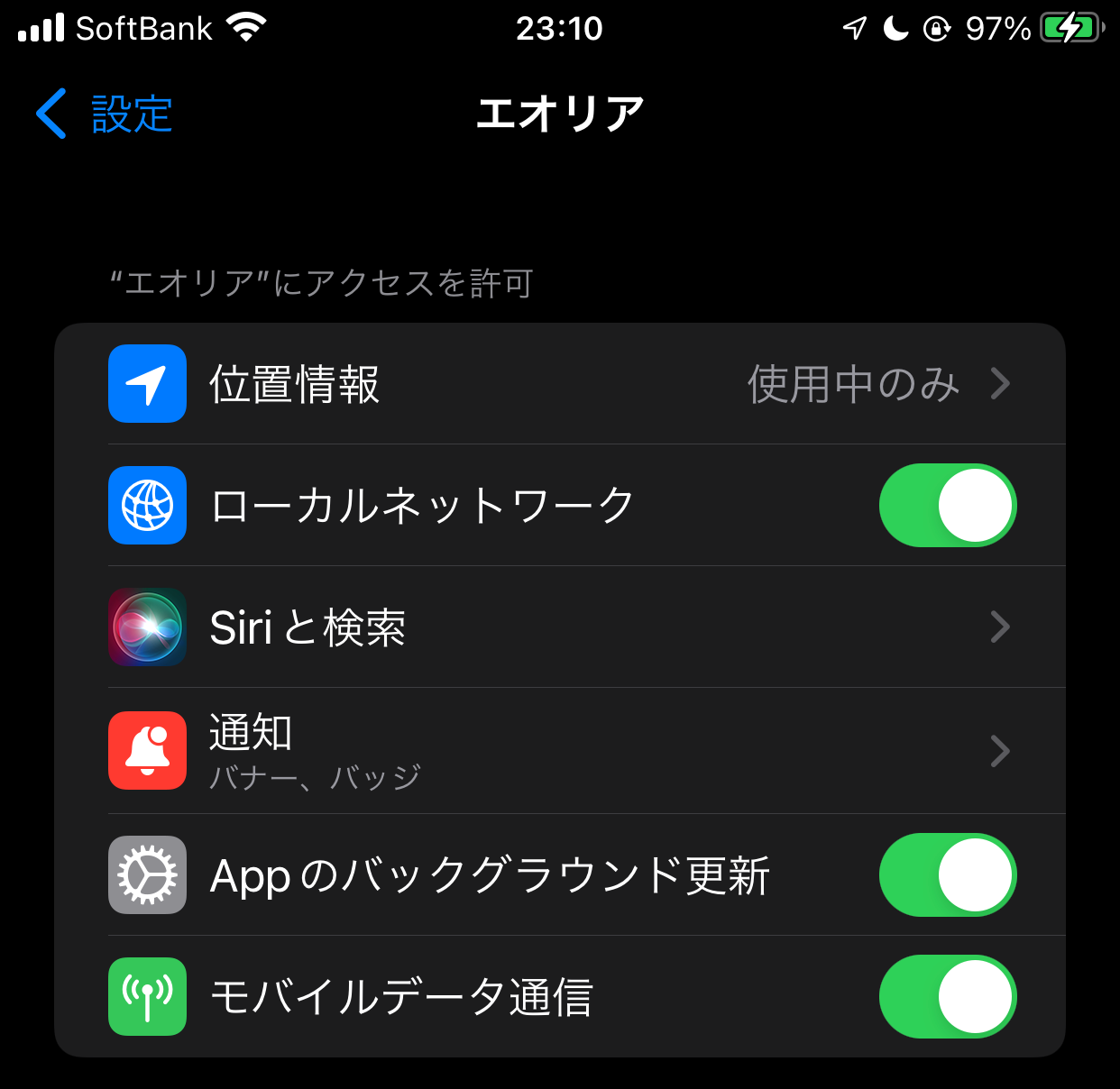Open 通知 notification settings
Viewport: 1120px width, 1089px height.
click(x=559, y=750)
